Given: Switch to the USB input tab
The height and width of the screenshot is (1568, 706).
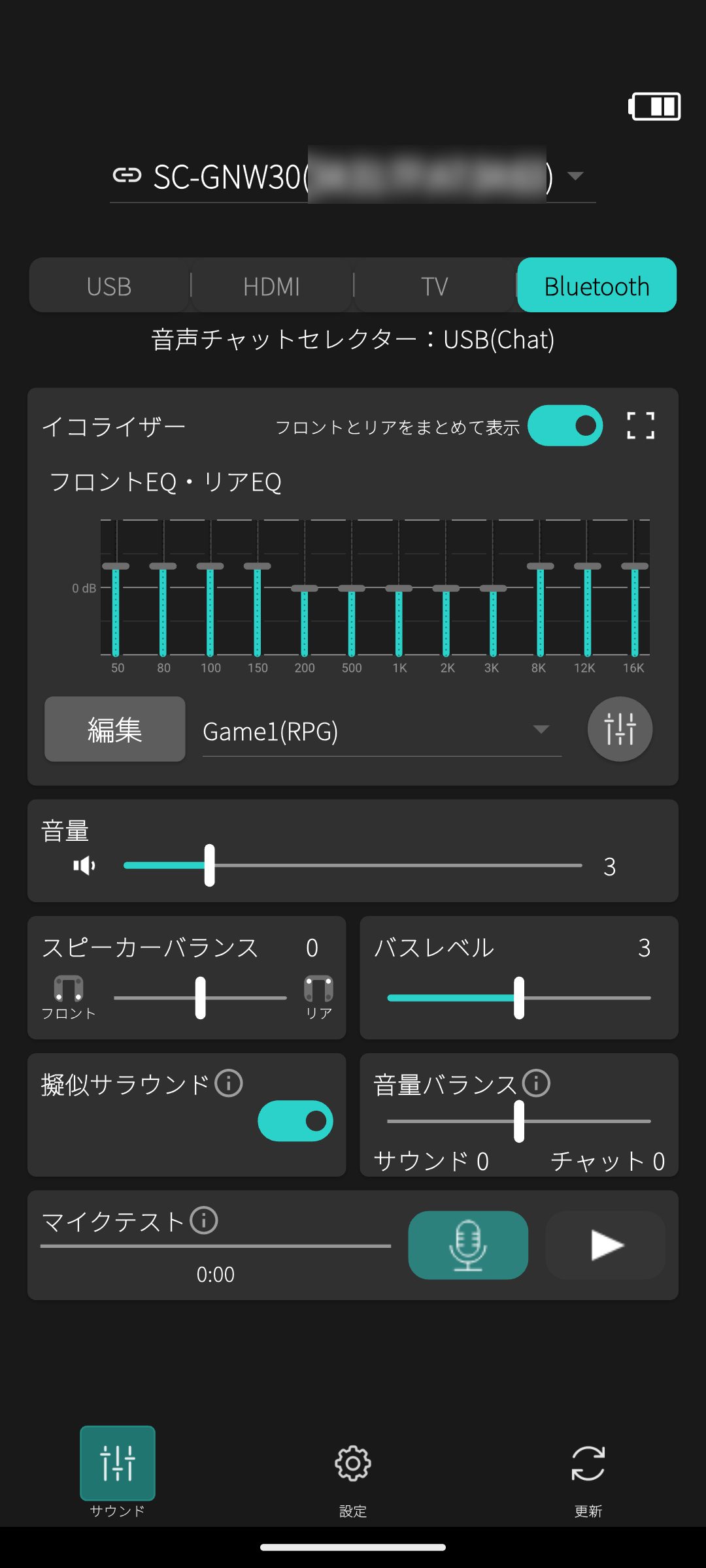Looking at the screenshot, I should coord(109,286).
